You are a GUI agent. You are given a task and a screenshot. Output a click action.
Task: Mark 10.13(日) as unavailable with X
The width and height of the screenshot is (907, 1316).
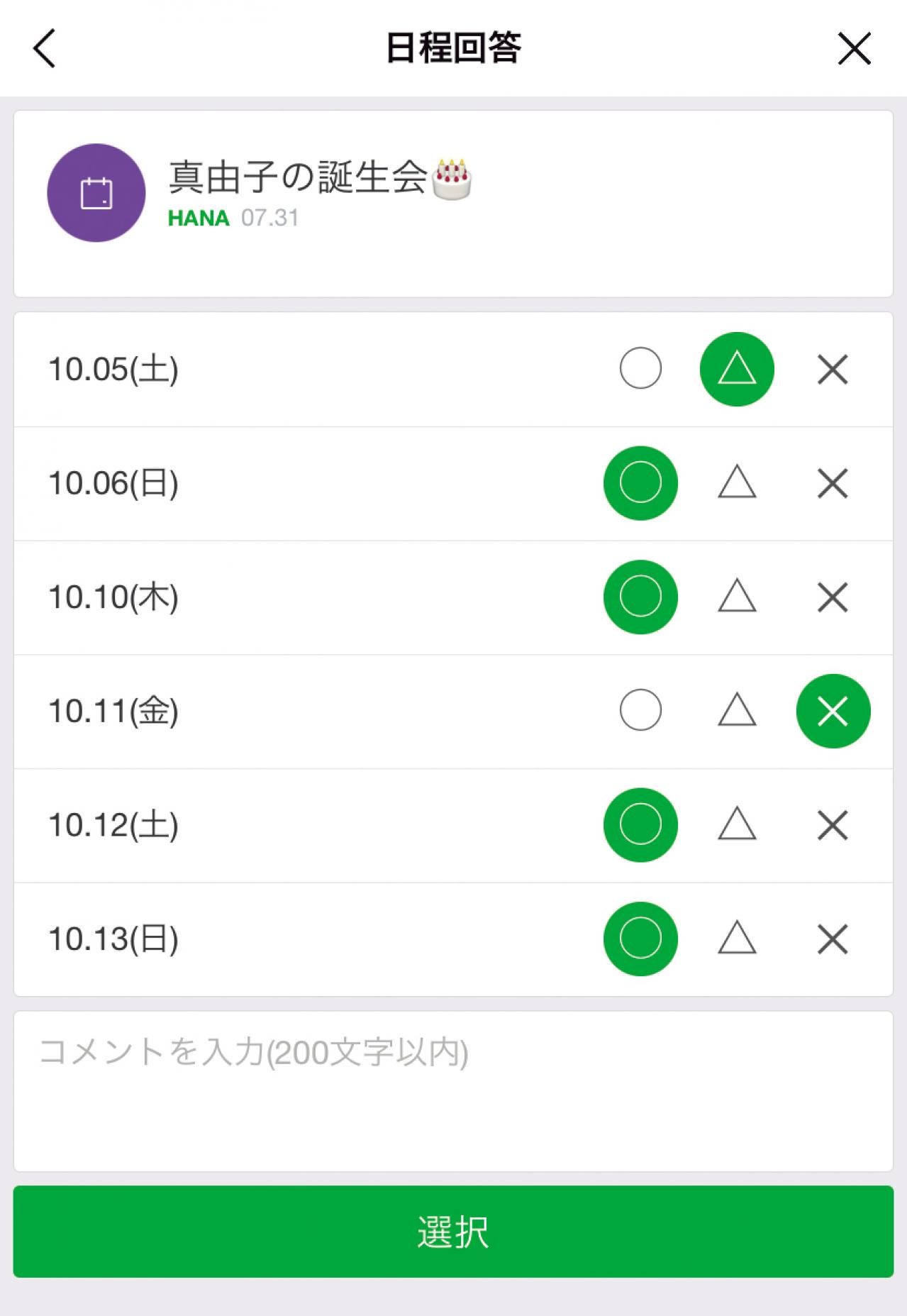click(834, 939)
